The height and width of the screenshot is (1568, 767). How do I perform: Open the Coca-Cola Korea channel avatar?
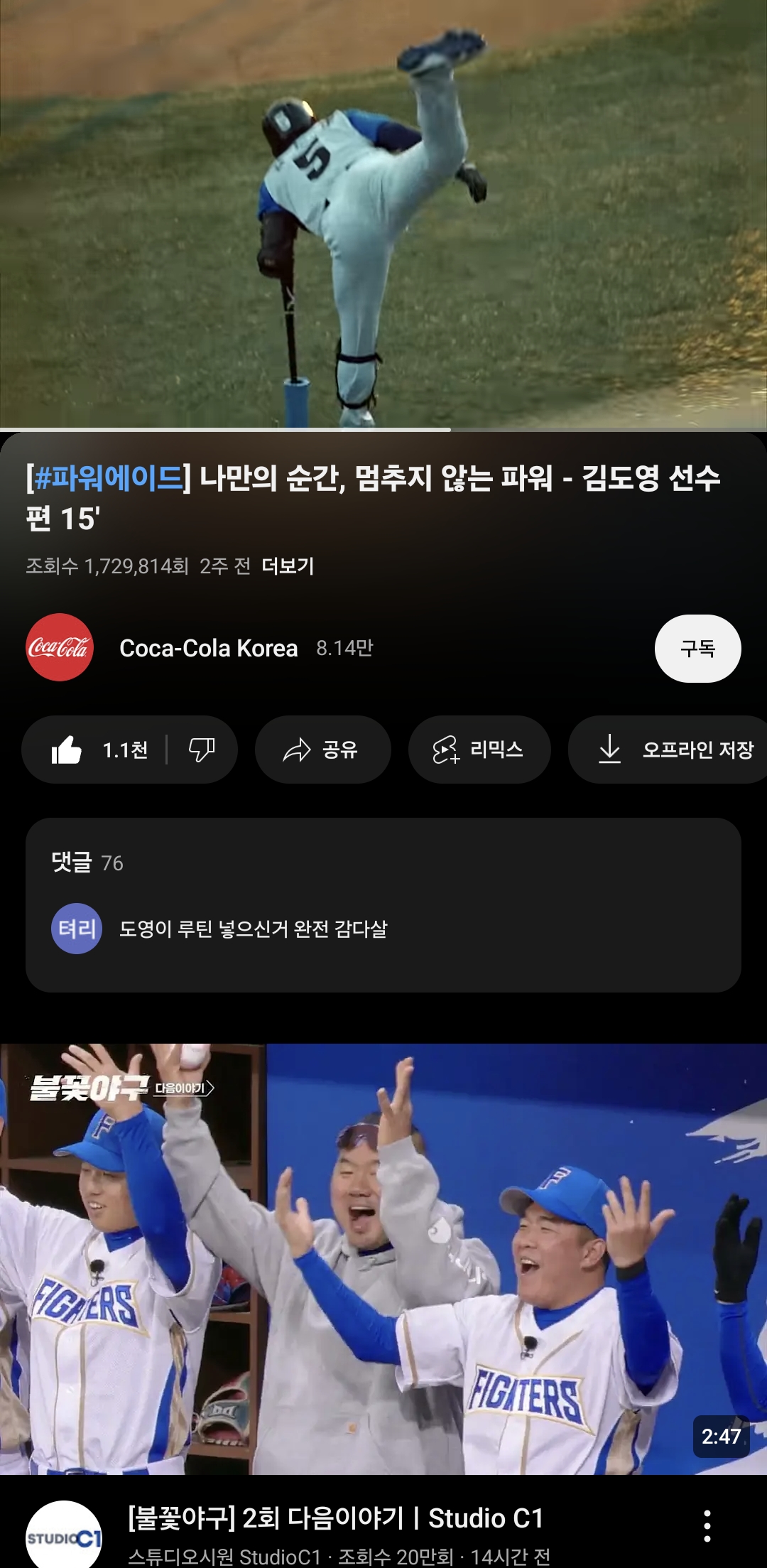(x=60, y=647)
